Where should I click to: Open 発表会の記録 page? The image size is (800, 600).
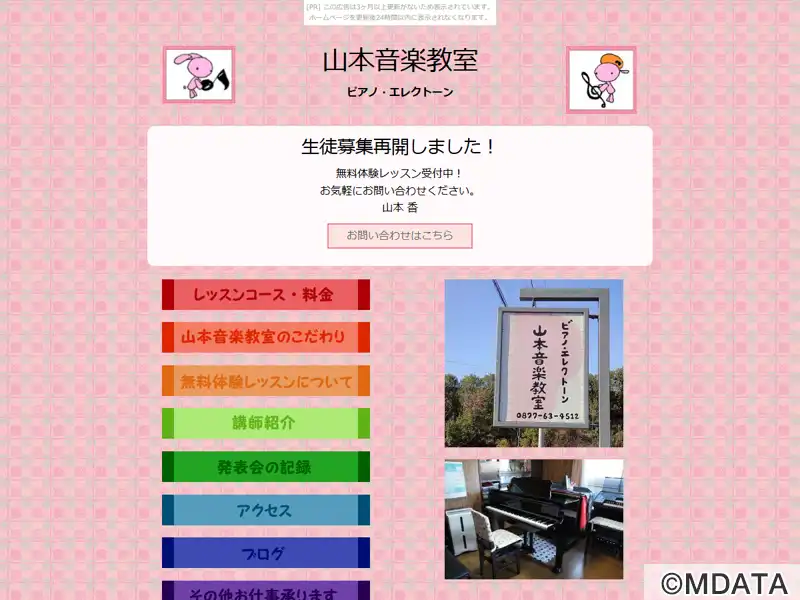coord(266,467)
